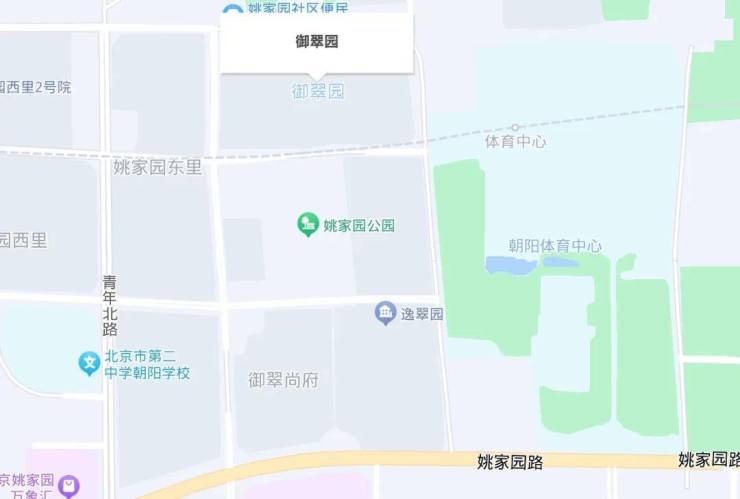Select the 姚家园公园 park marker
Image resolution: width=740 pixels, height=499 pixels.
[308, 225]
